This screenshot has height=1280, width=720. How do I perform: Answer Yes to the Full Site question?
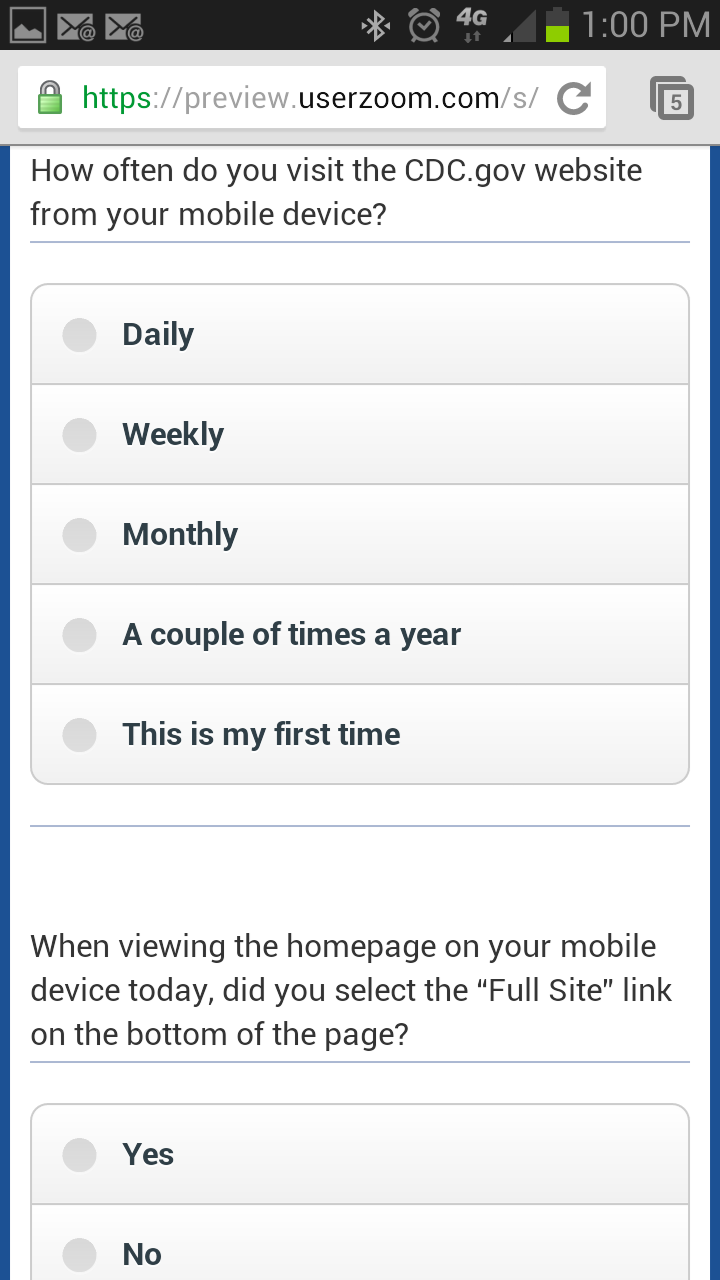coord(360,1154)
